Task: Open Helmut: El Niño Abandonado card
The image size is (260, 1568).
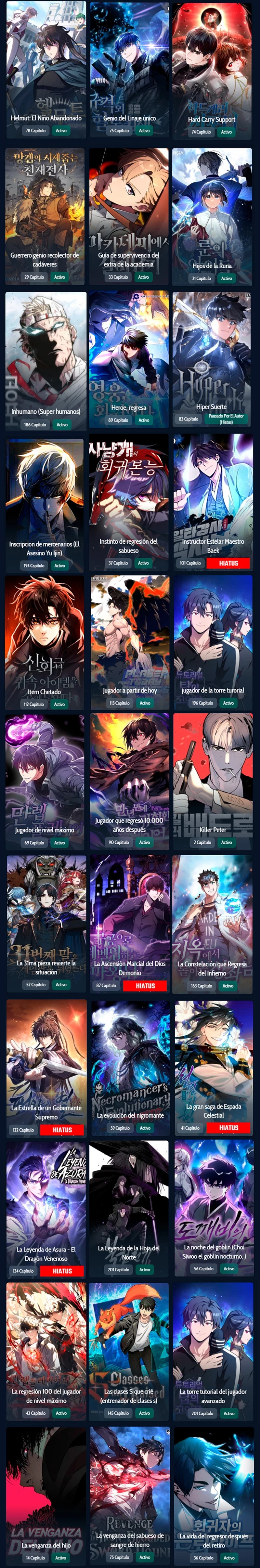Action: coord(46,67)
